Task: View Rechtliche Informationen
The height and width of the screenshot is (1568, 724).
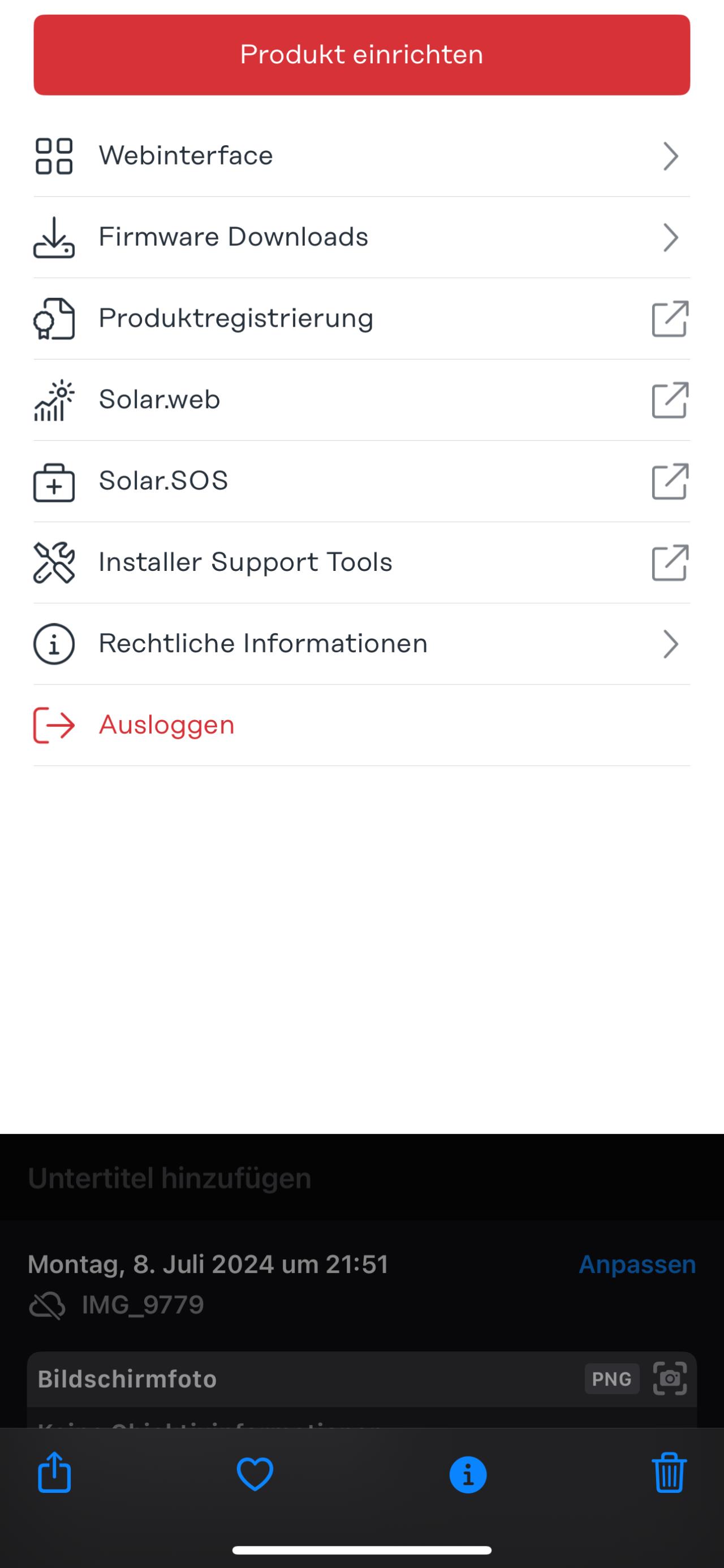Action: [x=361, y=644]
